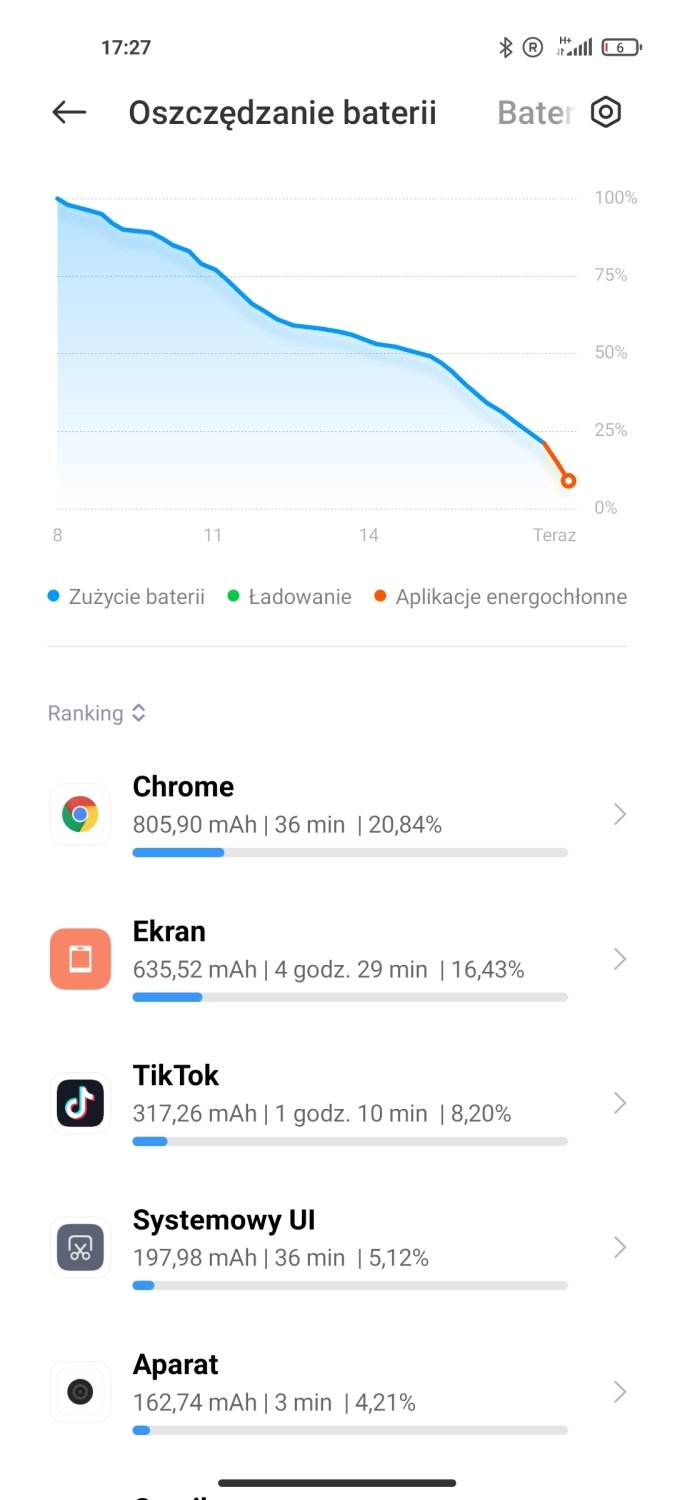
Task: Select the Oszczędzanie baterii tab
Action: (x=282, y=113)
